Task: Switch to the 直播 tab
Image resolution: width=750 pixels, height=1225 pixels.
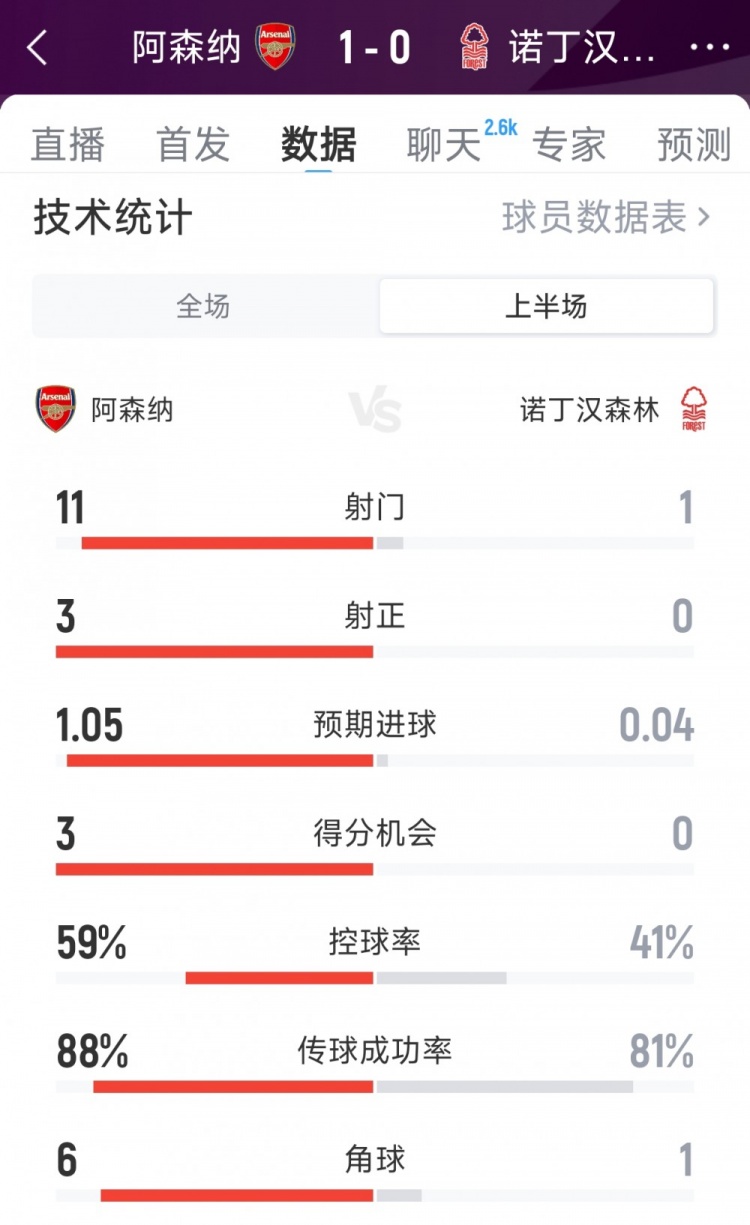Action: tap(67, 145)
